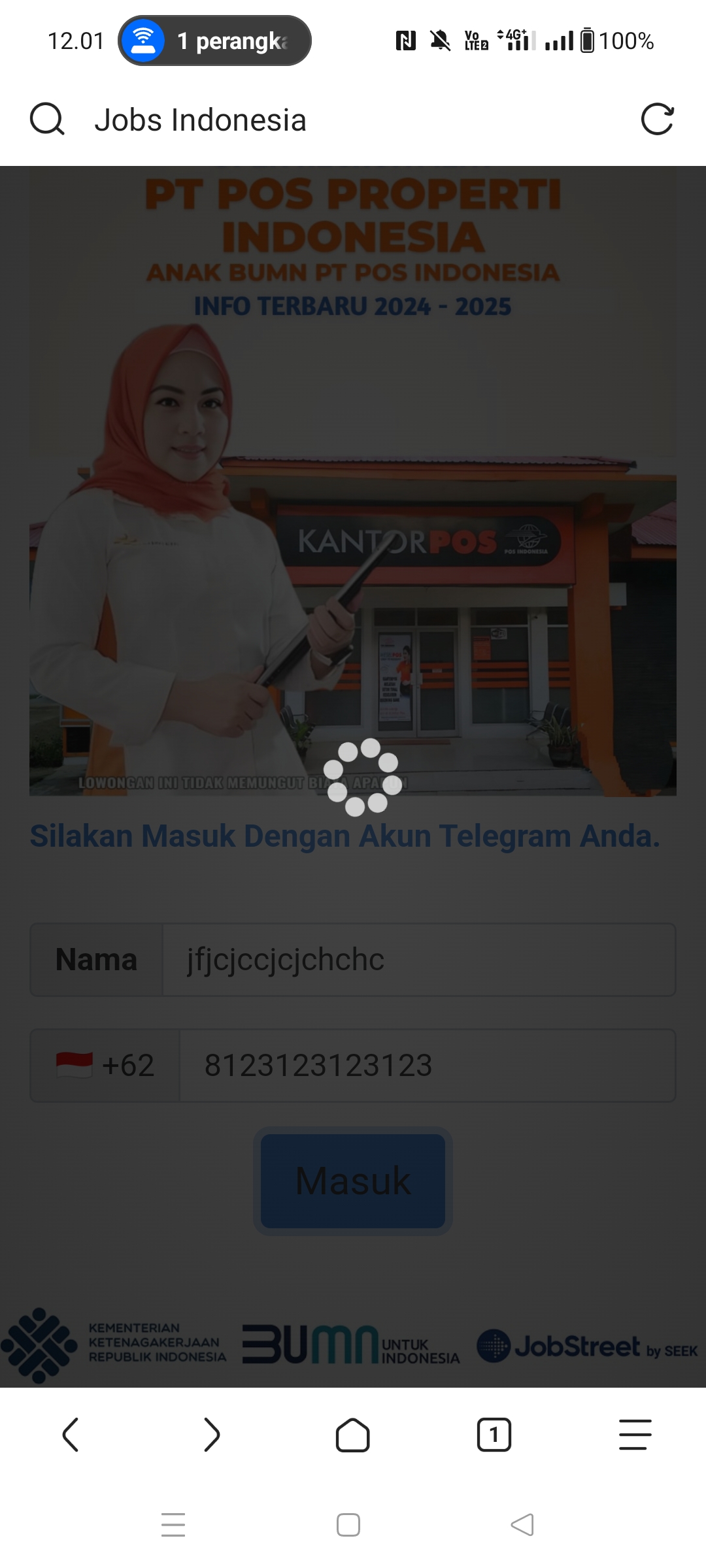
Task: Select the phone number field showing 8123123123123
Action: coord(425,1065)
